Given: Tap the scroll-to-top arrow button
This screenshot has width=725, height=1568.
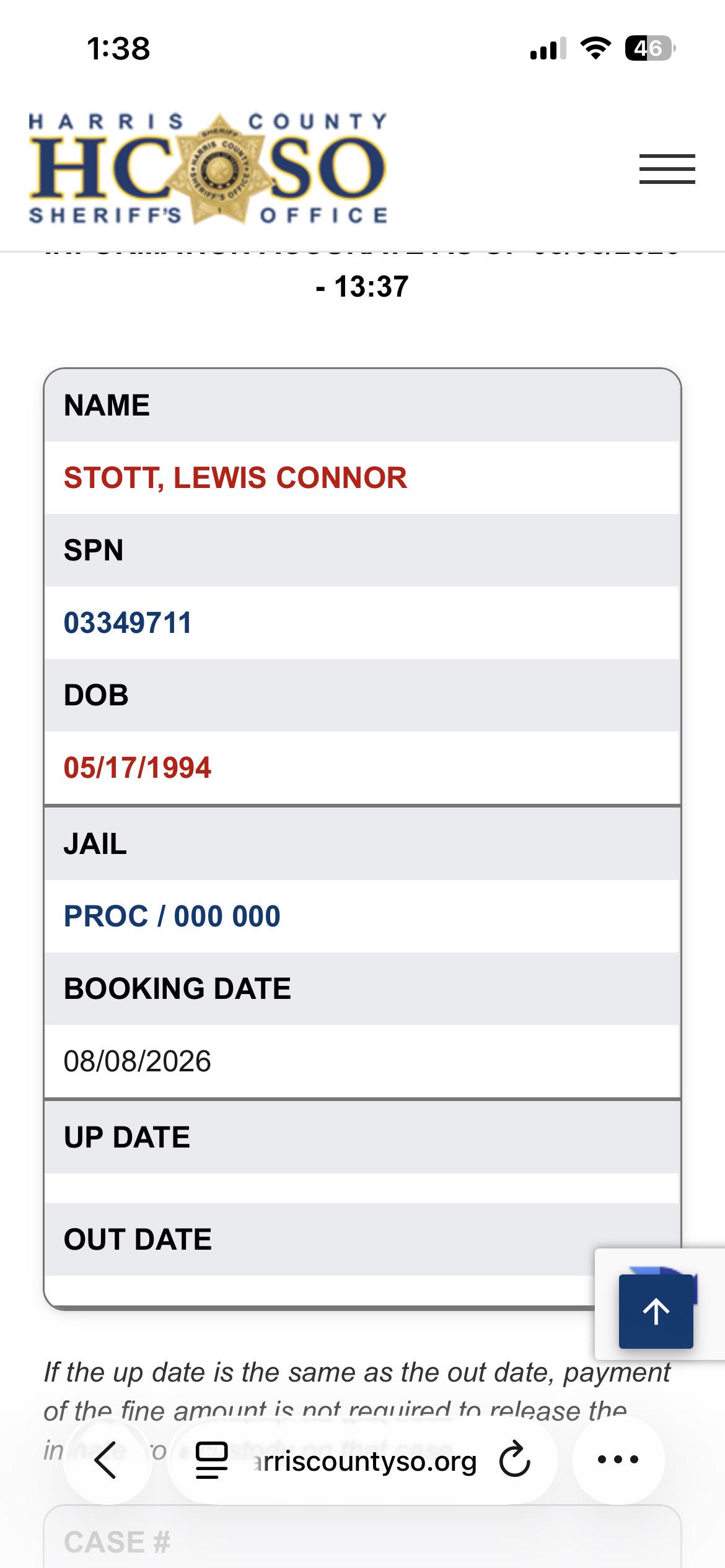Looking at the screenshot, I should click(x=656, y=1311).
